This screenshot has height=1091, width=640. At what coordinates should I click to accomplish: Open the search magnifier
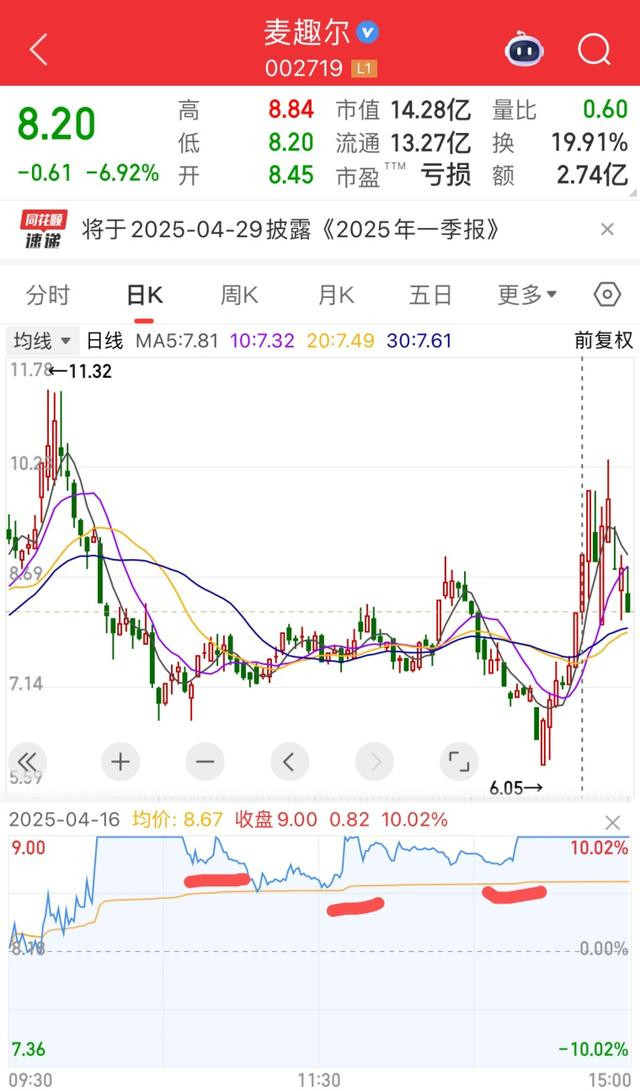(x=594, y=49)
